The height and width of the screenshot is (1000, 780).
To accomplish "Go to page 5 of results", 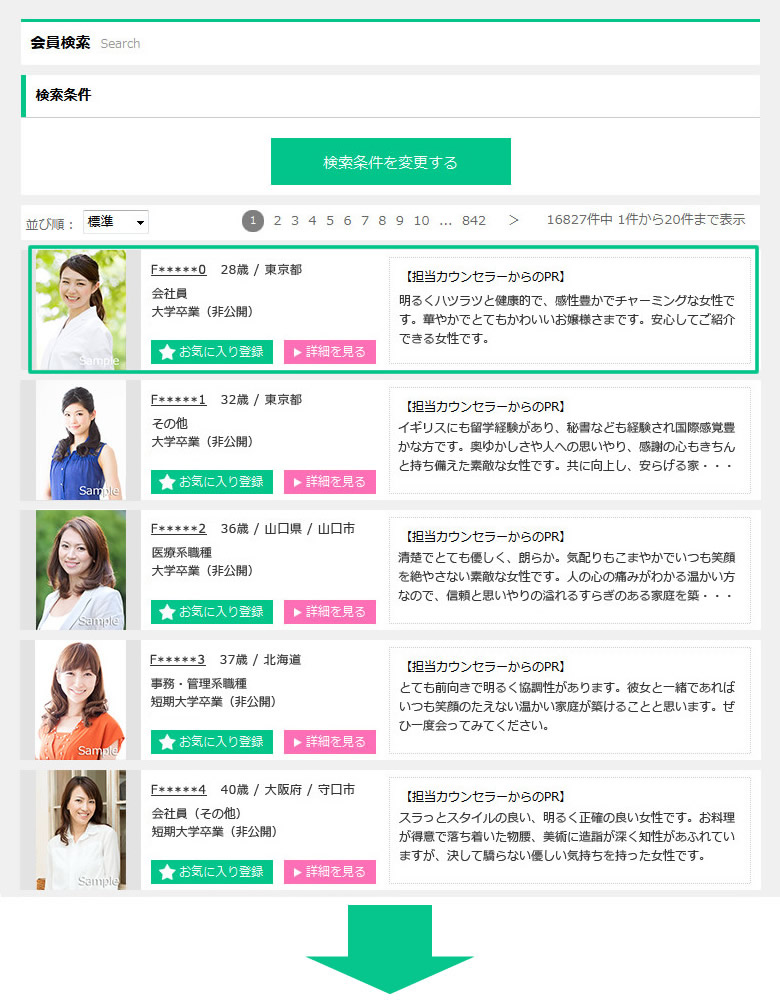I will click(329, 220).
